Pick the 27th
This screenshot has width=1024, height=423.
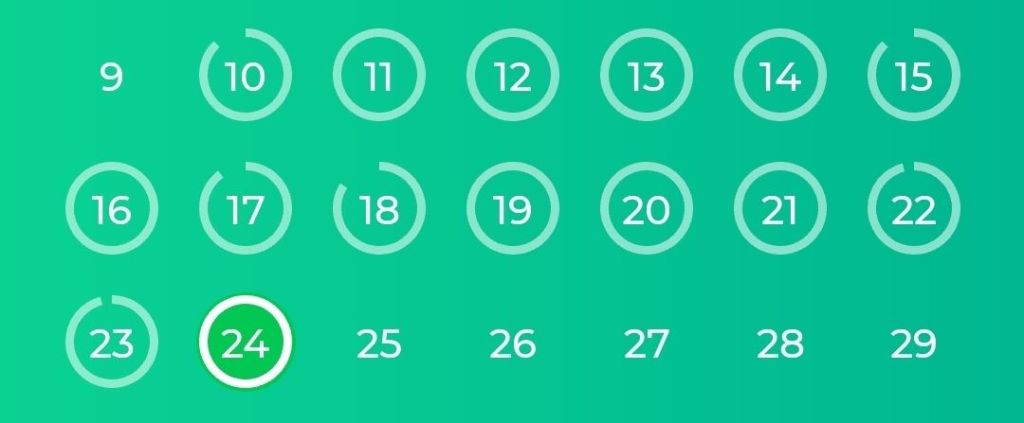pos(646,344)
